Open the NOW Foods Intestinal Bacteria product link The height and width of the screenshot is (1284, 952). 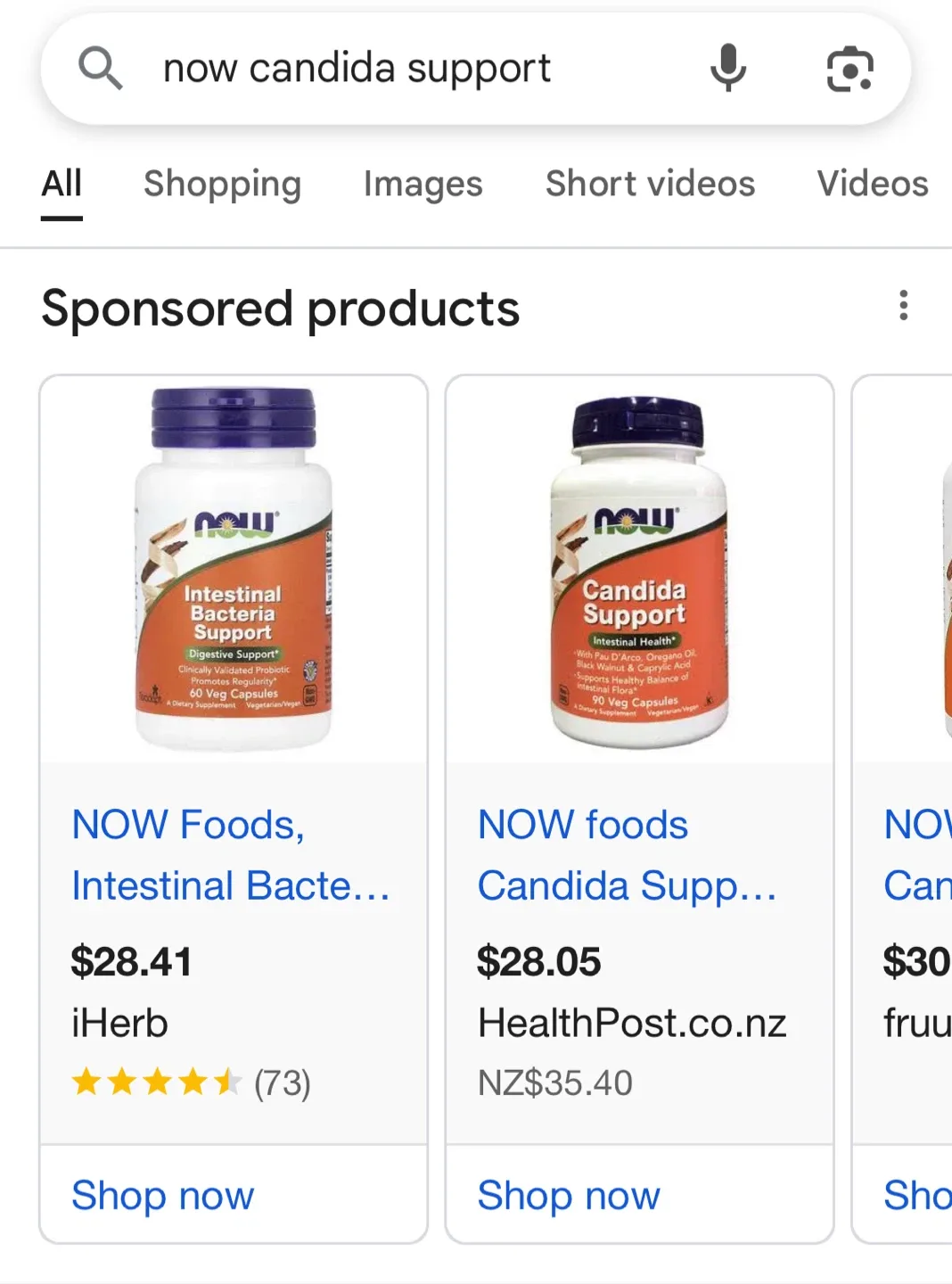[231, 854]
